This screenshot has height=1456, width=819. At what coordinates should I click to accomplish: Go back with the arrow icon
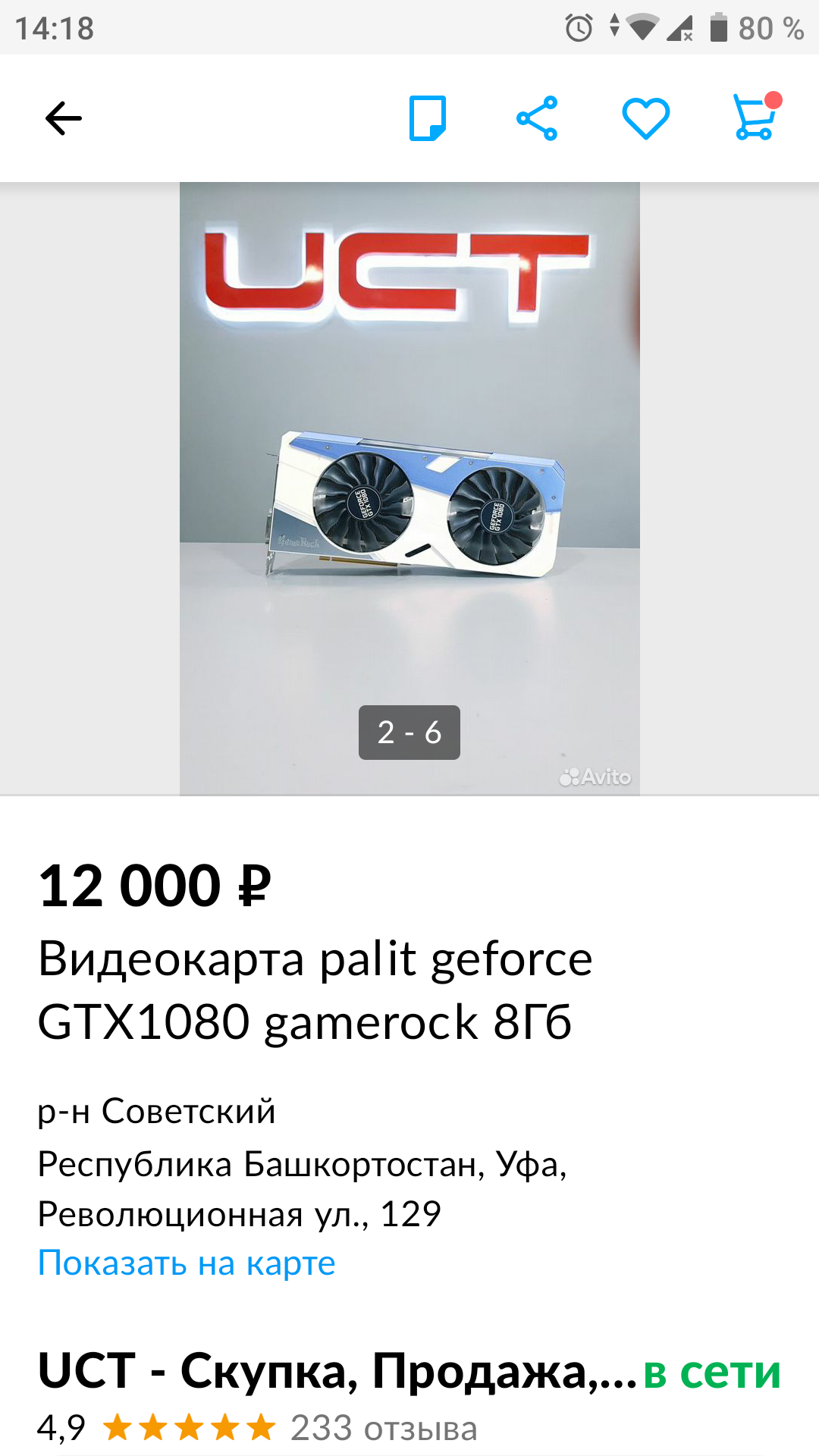(x=64, y=118)
